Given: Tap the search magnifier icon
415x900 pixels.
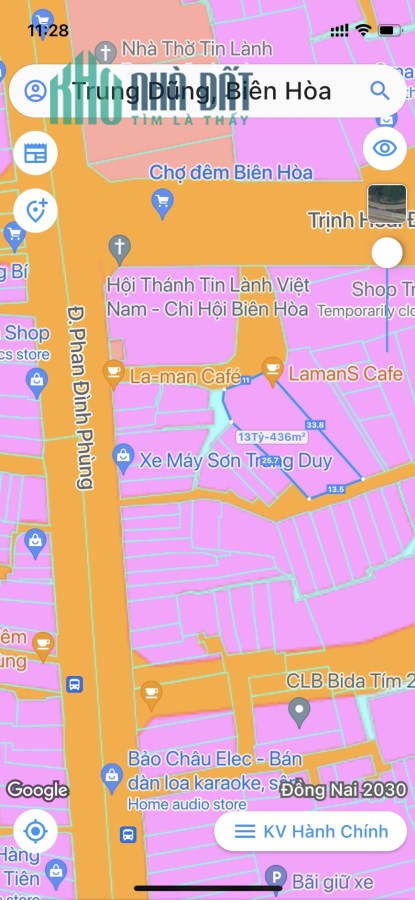Looking at the screenshot, I should click(x=379, y=90).
